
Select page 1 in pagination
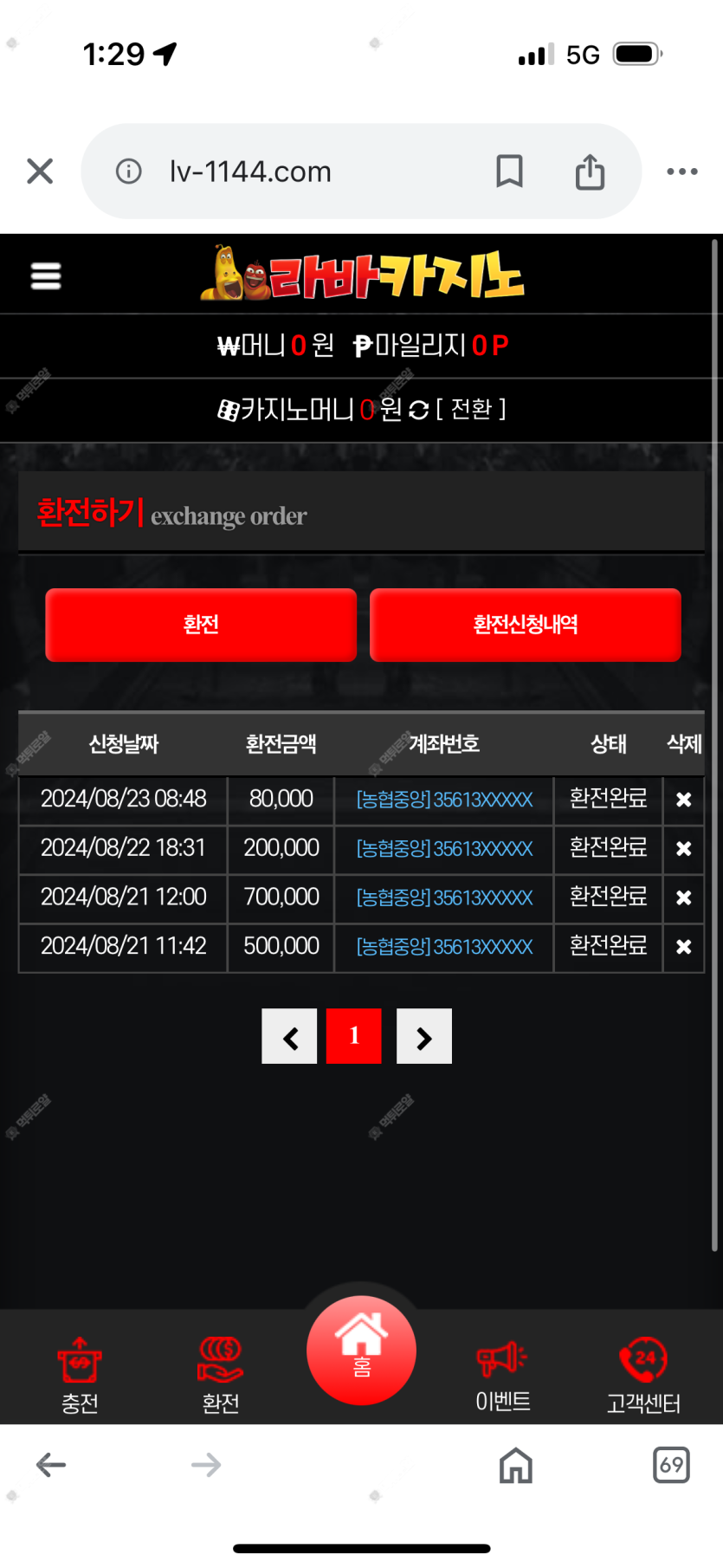click(353, 1036)
